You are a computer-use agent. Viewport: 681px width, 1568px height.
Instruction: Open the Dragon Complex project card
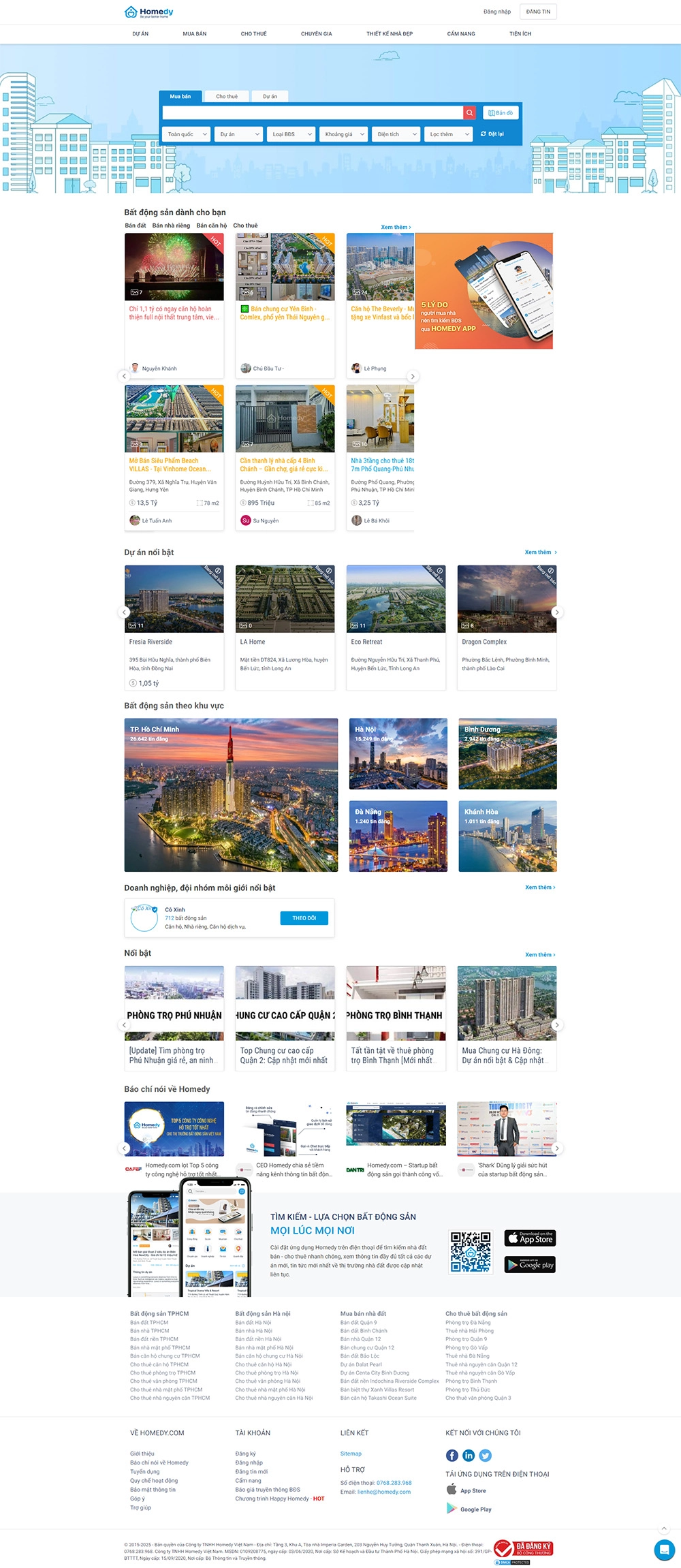(x=507, y=627)
